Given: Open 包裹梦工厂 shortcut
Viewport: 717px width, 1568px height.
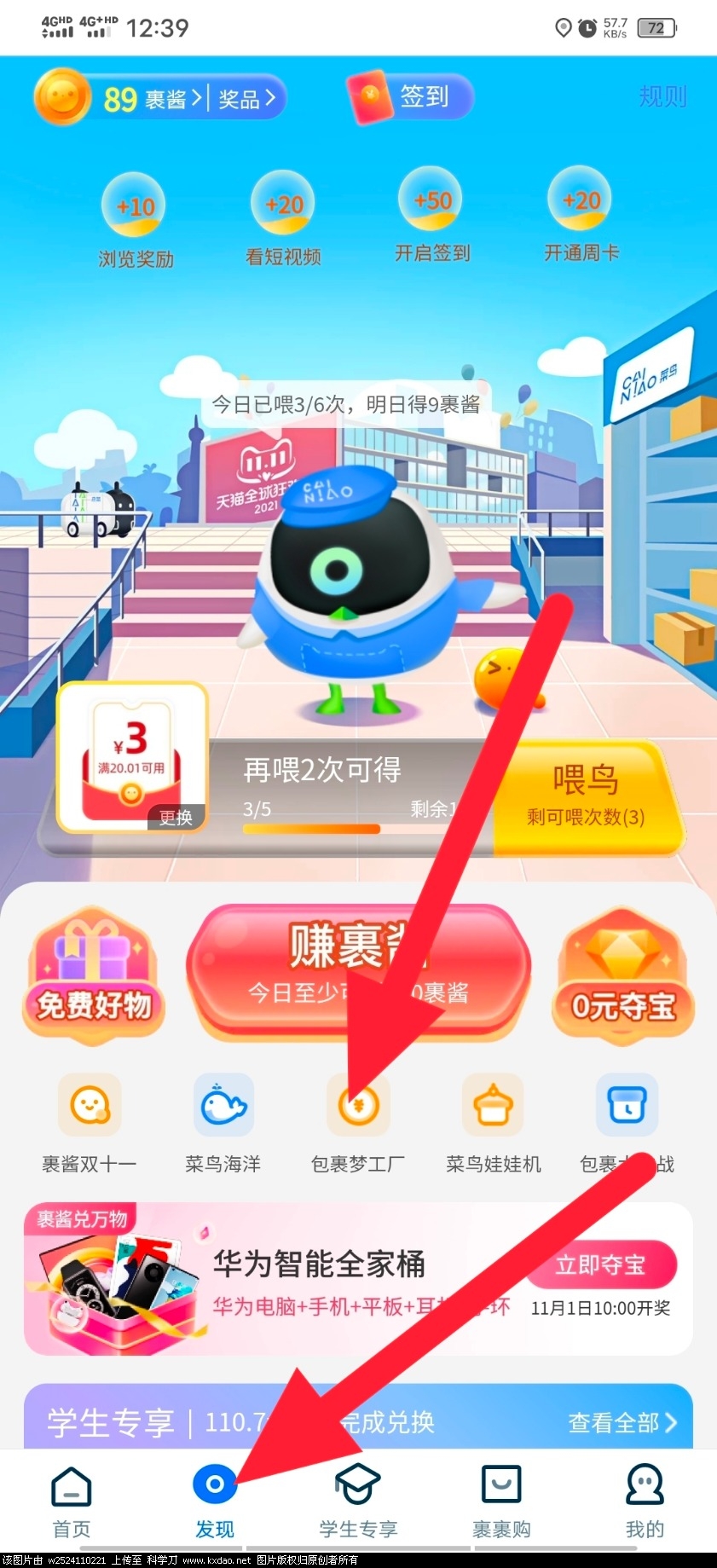Looking at the screenshot, I should click(x=358, y=1106).
